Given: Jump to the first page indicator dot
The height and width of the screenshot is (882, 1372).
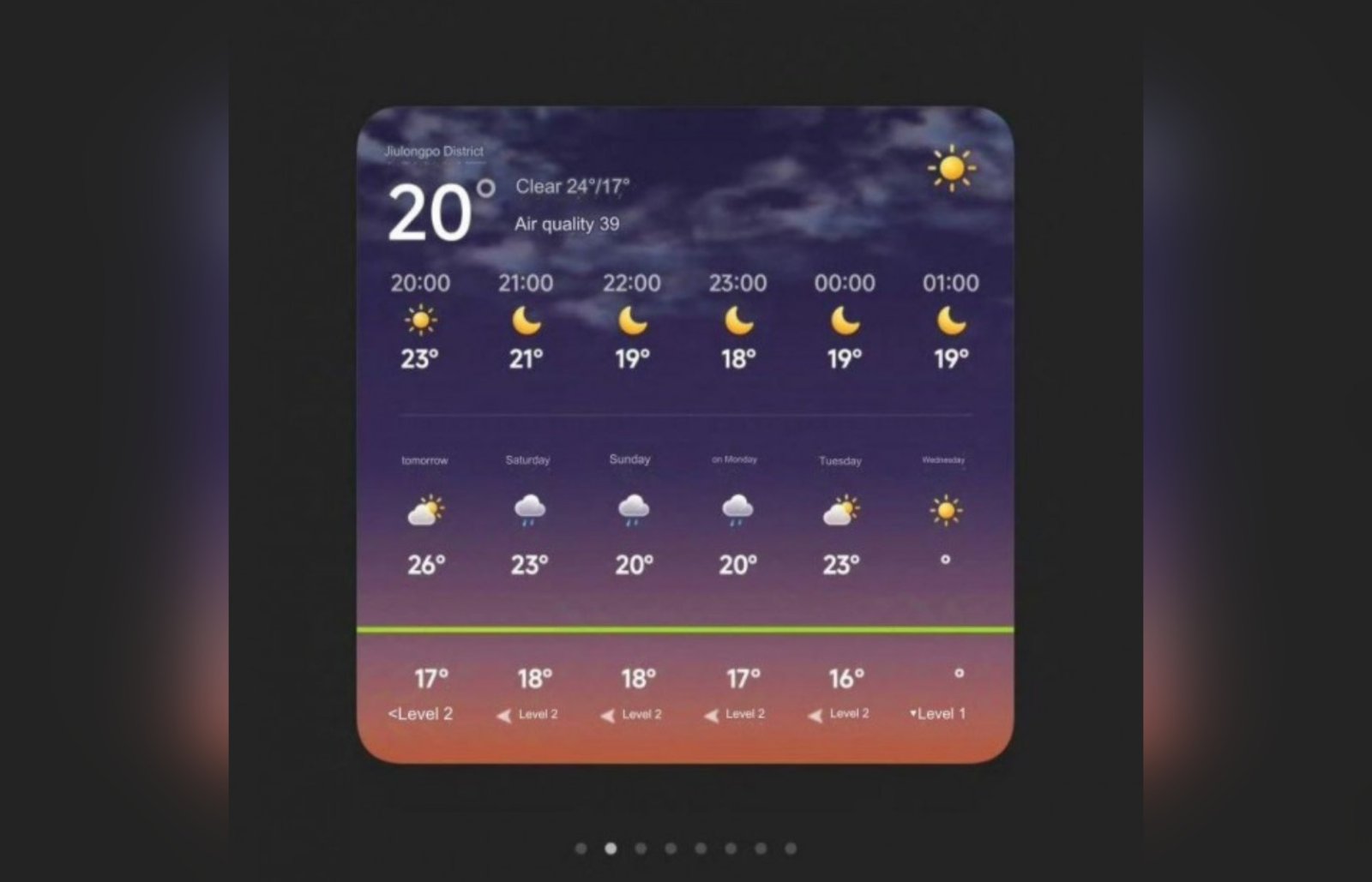Looking at the screenshot, I should coord(581,849).
